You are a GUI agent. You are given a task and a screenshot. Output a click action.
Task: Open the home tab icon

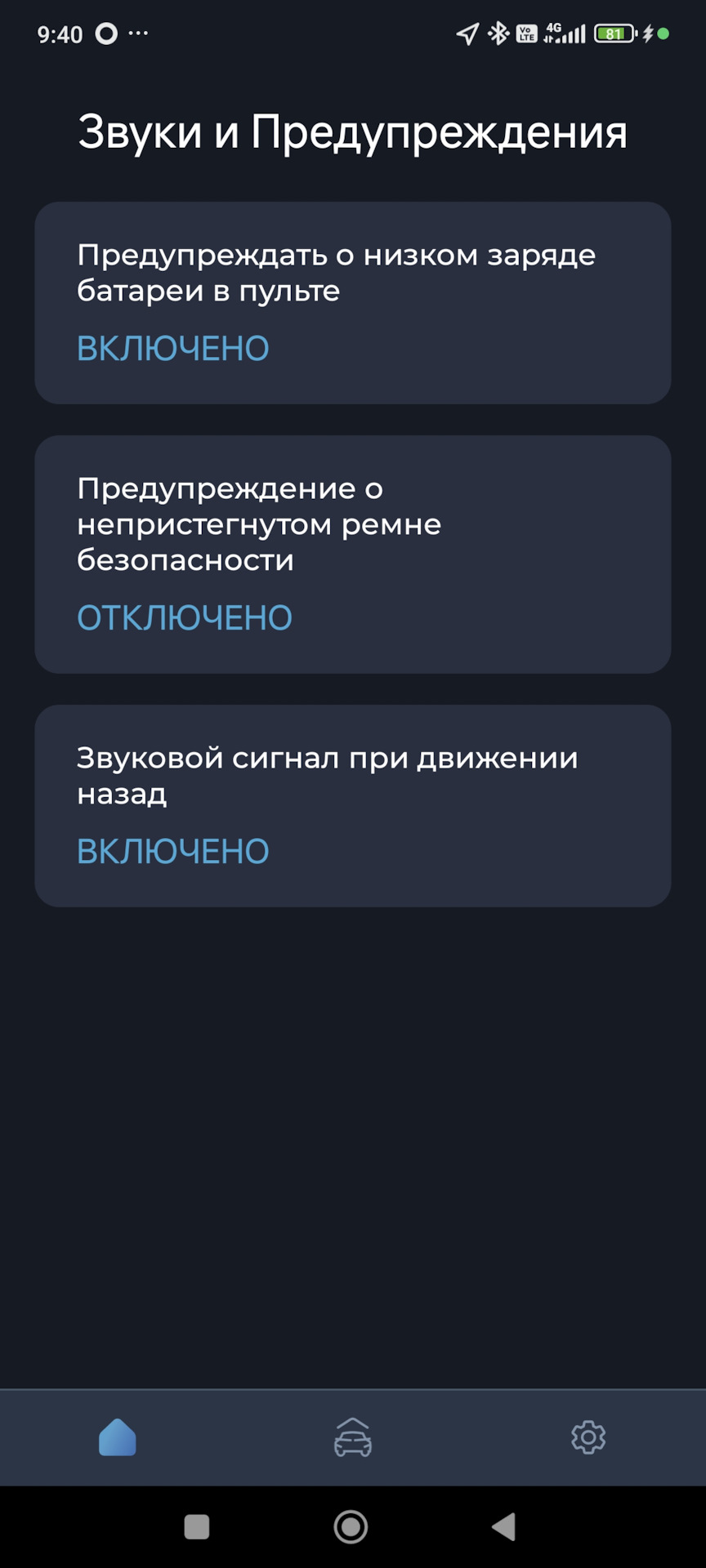point(118,1437)
